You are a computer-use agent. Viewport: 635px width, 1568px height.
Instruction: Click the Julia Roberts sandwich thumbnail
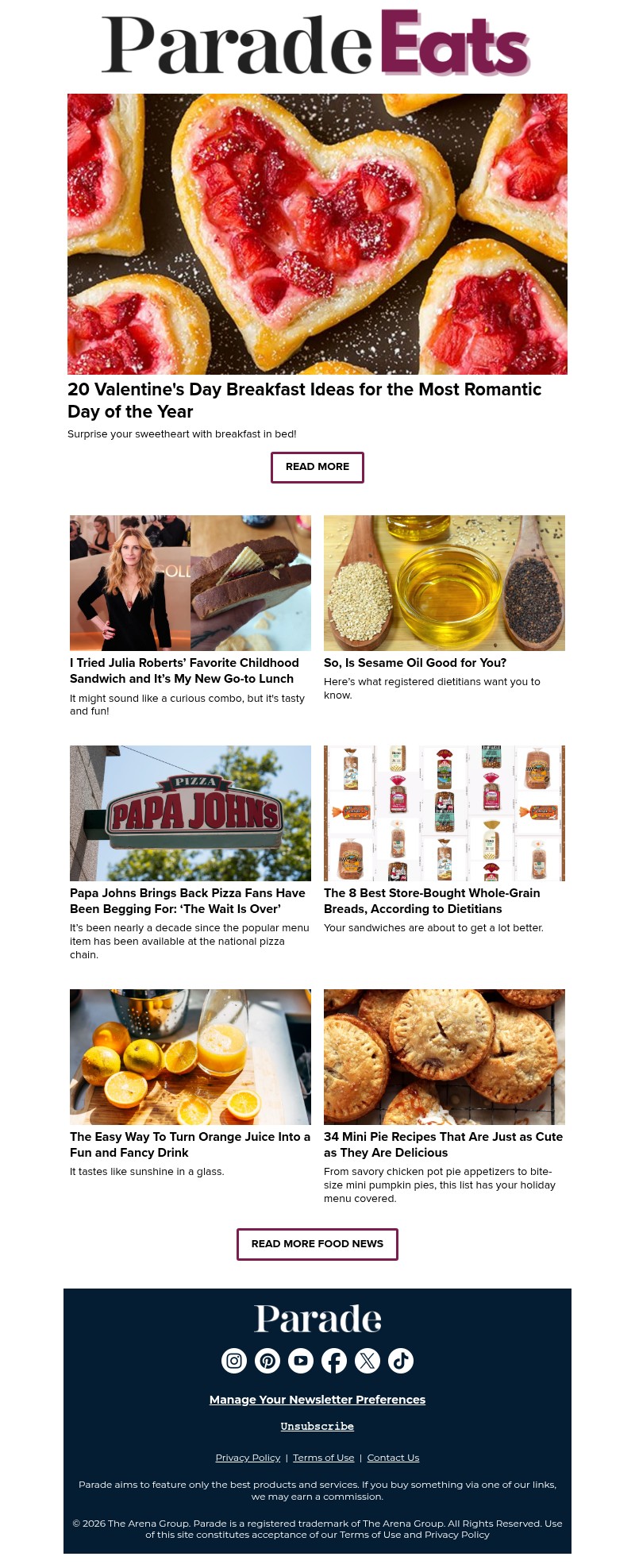(x=190, y=582)
